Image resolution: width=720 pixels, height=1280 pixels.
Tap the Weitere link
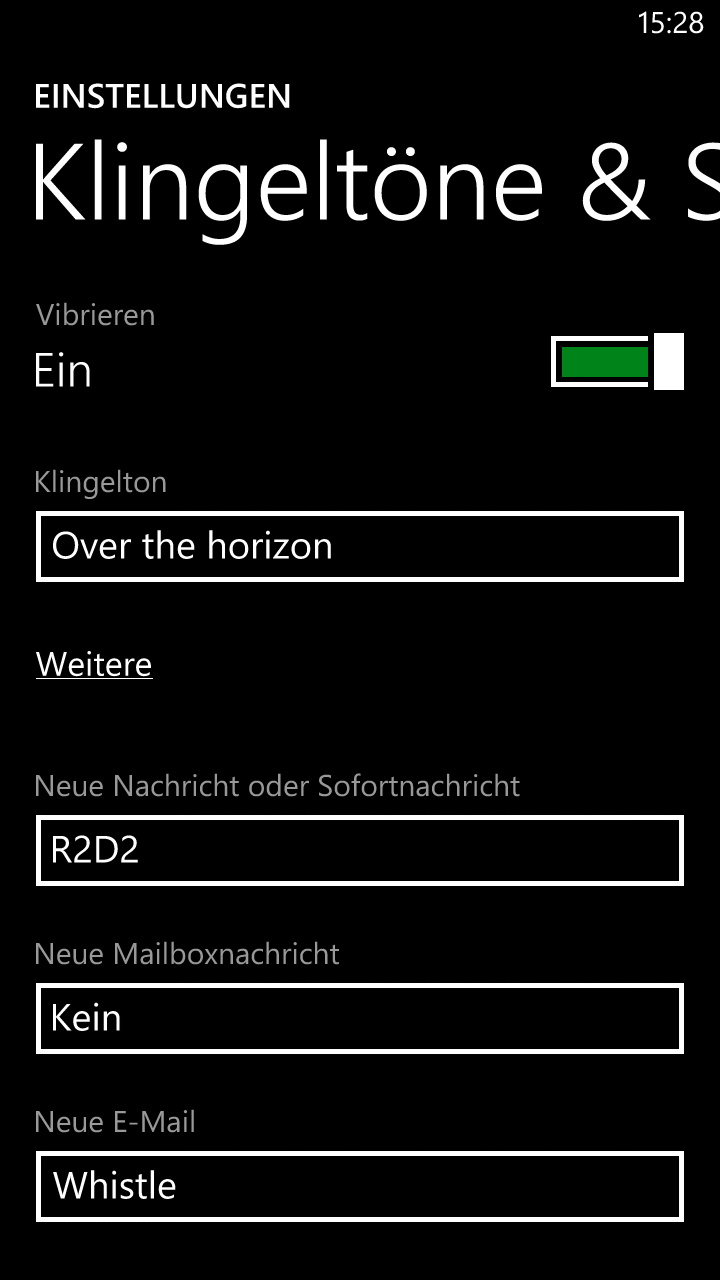click(94, 665)
